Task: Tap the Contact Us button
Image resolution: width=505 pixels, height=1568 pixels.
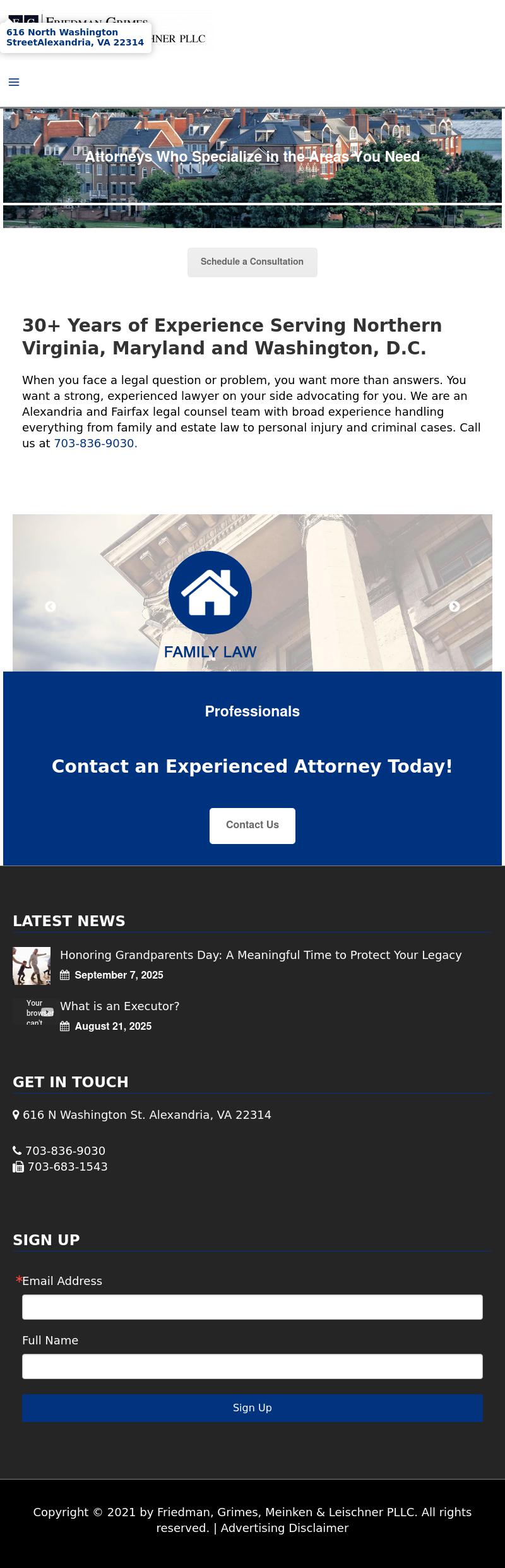Action: coord(252,825)
